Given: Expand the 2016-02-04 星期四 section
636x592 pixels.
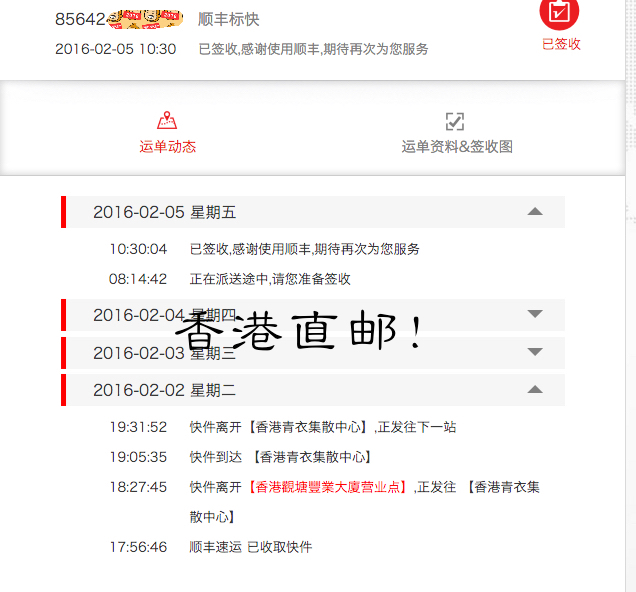Looking at the screenshot, I should [x=313, y=315].
